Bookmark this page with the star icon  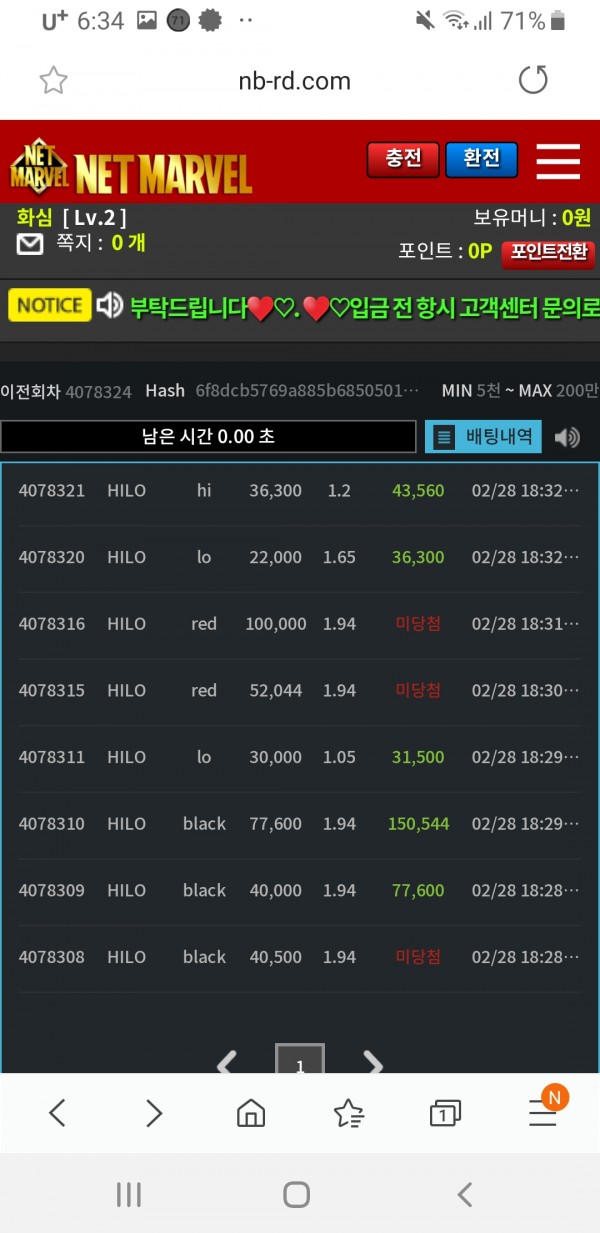click(x=53, y=81)
